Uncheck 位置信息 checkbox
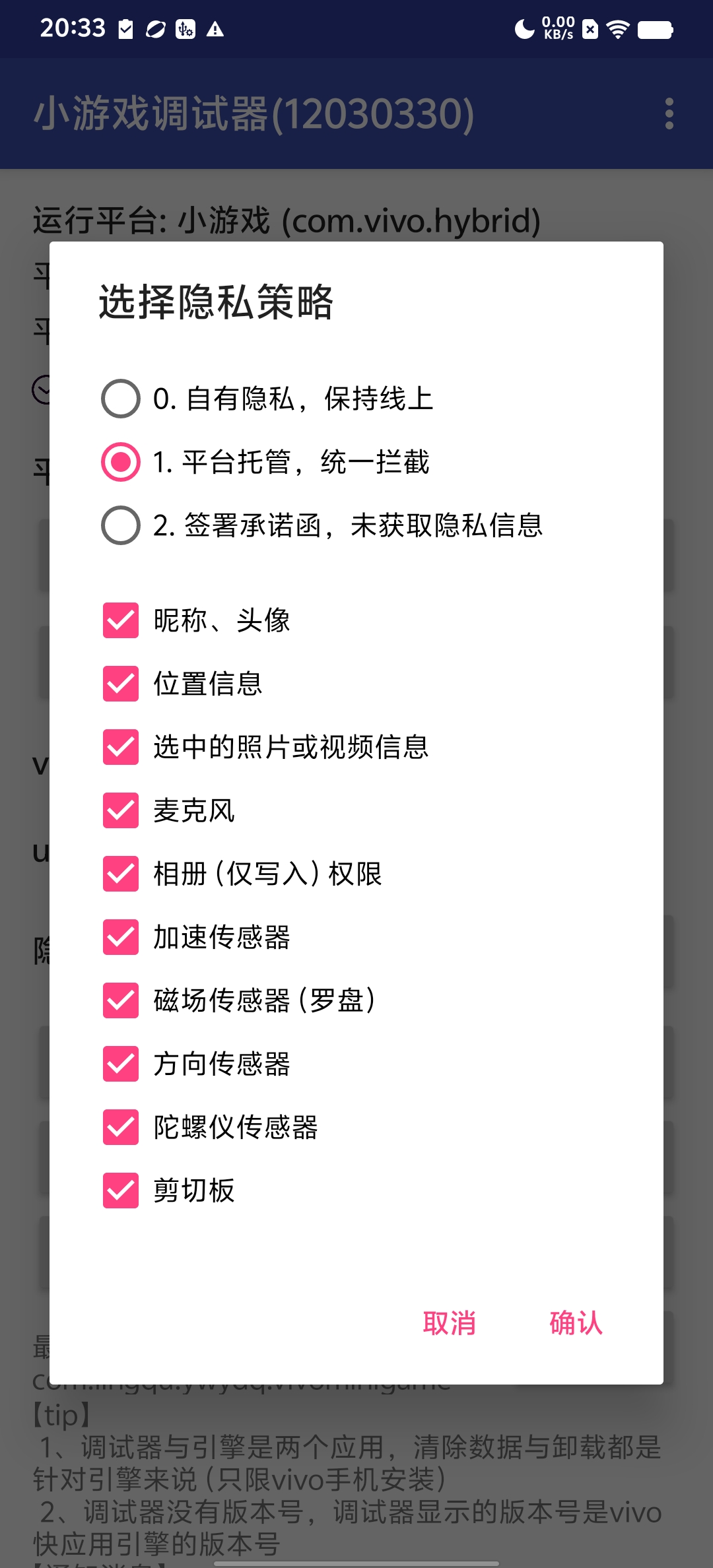Screen dimensions: 713x1568 [121, 684]
